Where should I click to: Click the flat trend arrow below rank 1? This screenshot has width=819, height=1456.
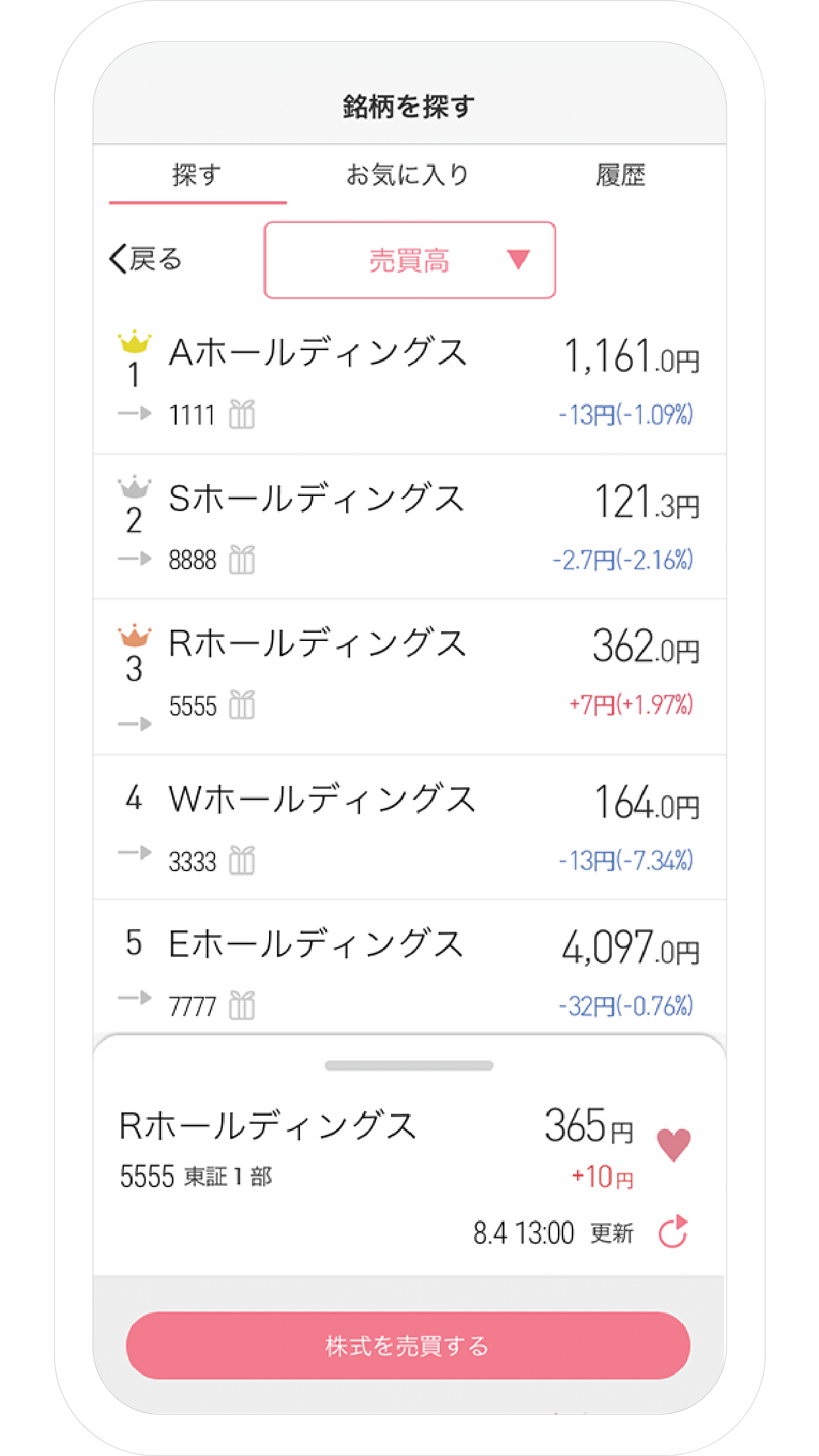point(135,414)
